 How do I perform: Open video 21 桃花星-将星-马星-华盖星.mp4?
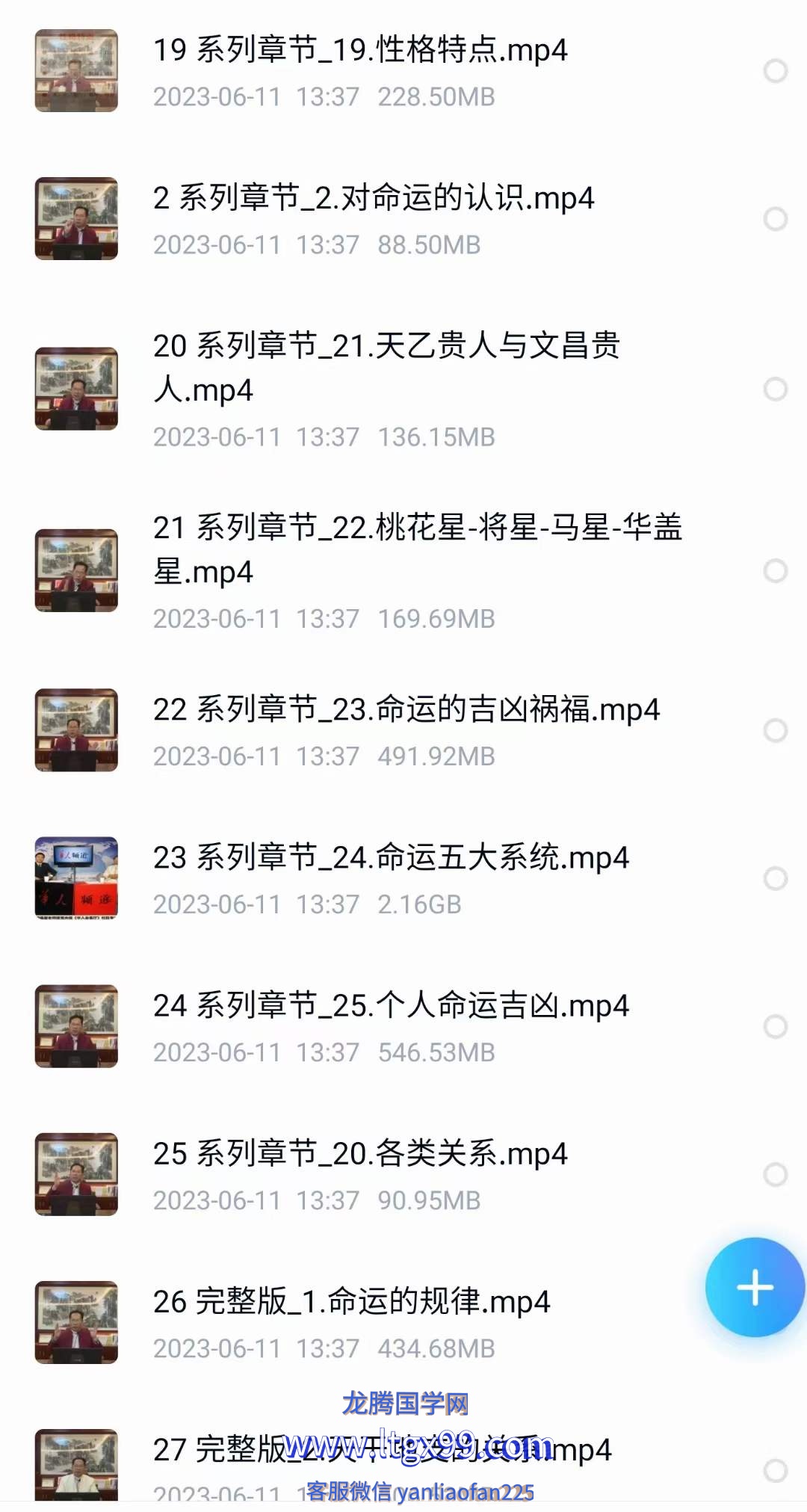(x=417, y=549)
